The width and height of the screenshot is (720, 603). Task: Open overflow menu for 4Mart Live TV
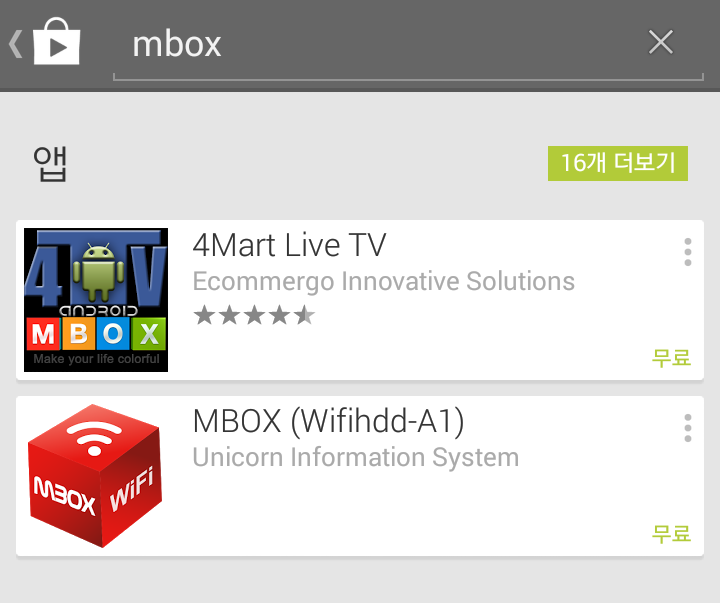pyautogui.click(x=687, y=252)
